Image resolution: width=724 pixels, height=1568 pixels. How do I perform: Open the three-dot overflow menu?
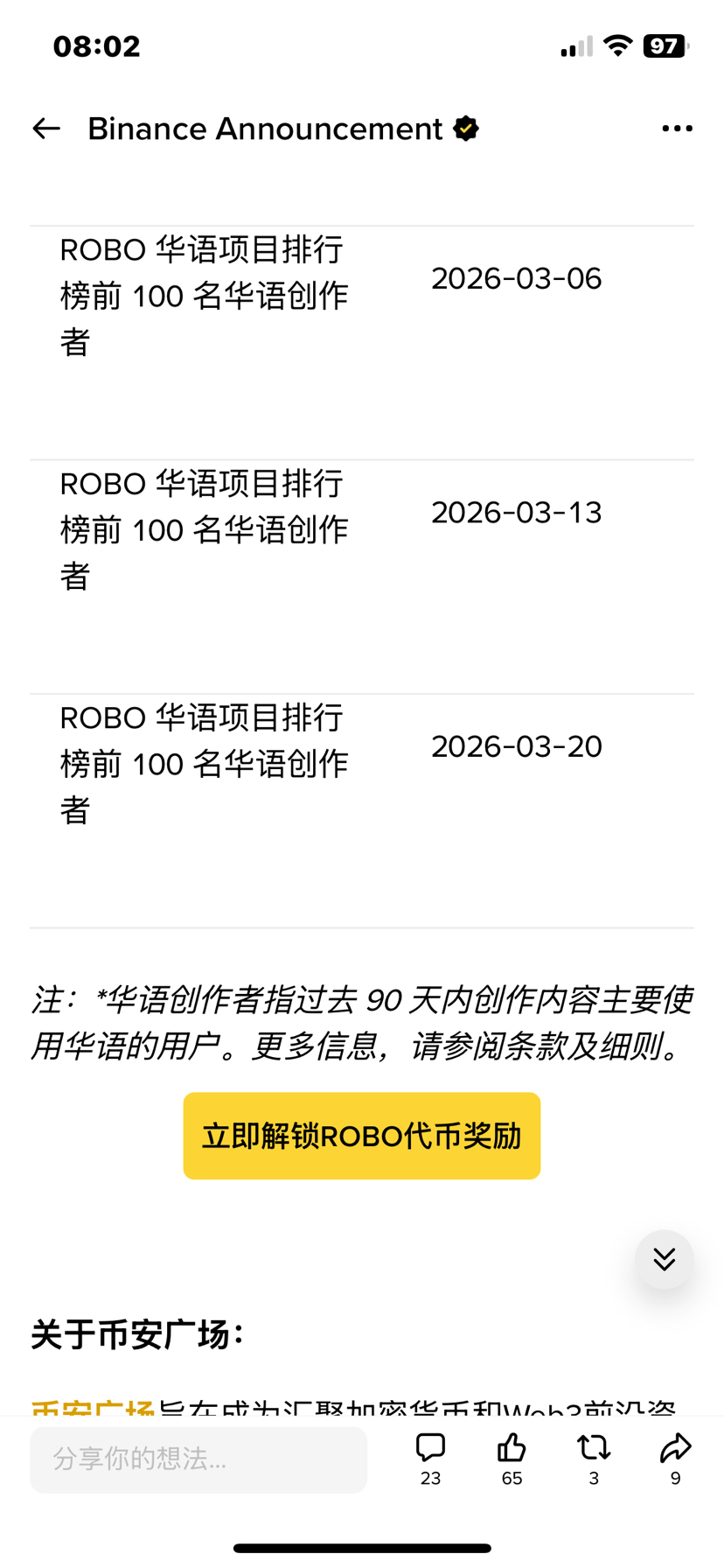click(x=677, y=129)
